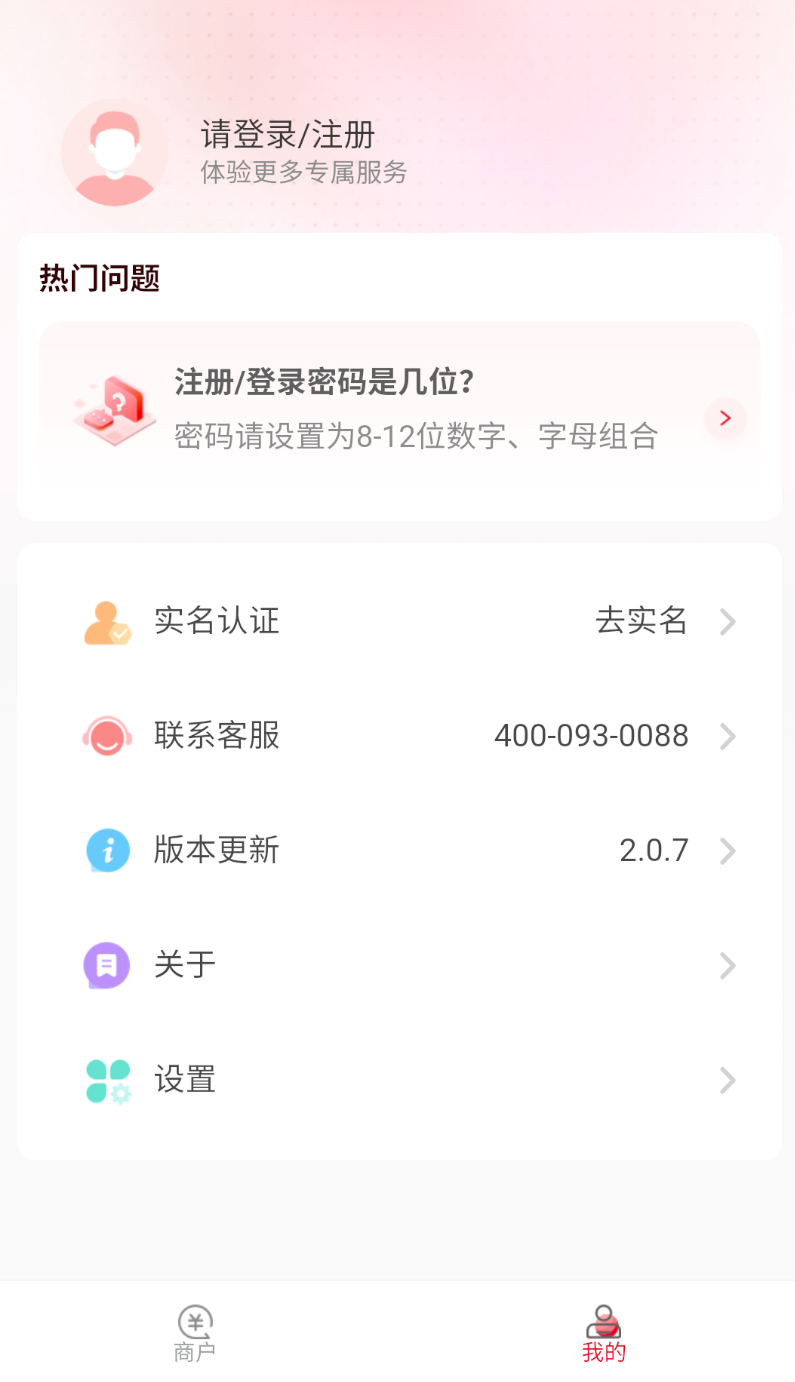Image resolution: width=795 pixels, height=1382 pixels.
Task: Call customer service number 400-093-0088
Action: [x=590, y=736]
